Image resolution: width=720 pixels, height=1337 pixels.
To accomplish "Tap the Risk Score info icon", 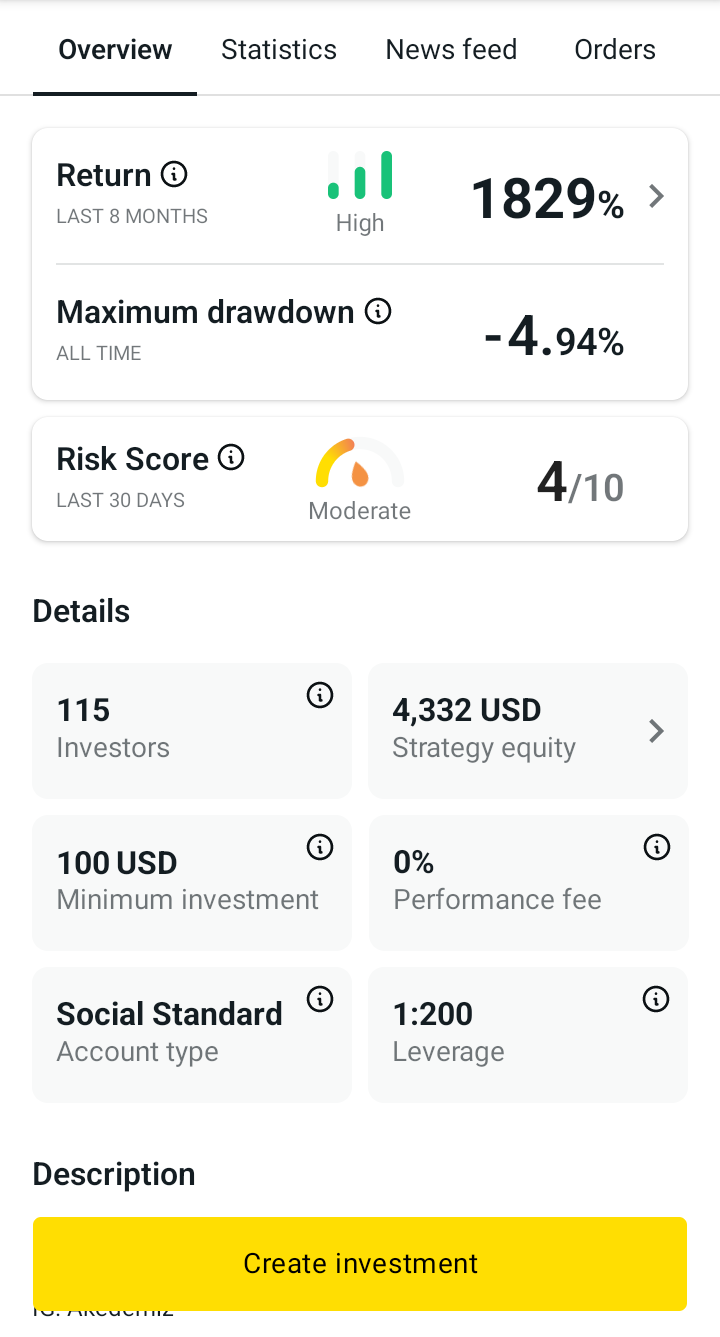I will pyautogui.click(x=231, y=458).
